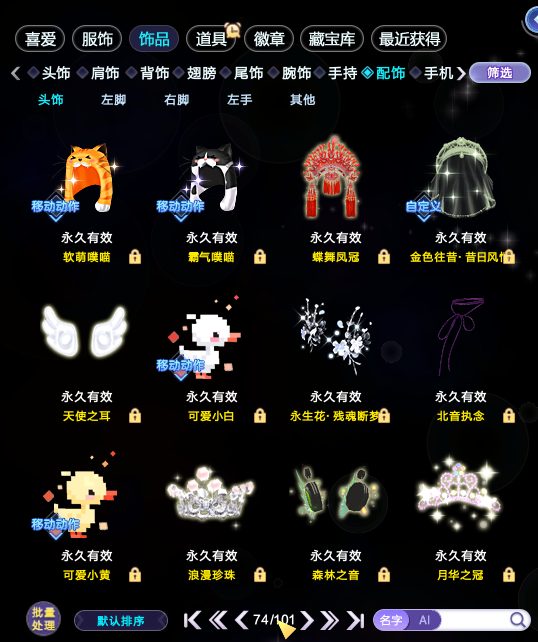Viewport: 538px width, 642px height.
Task: Select the 蝶舞凤冠 headdress item
Action: coord(336,201)
